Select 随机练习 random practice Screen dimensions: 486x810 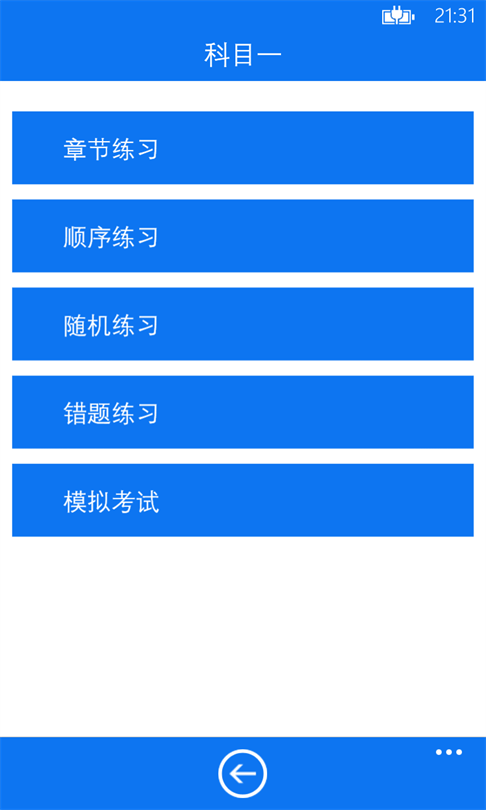[243, 324]
